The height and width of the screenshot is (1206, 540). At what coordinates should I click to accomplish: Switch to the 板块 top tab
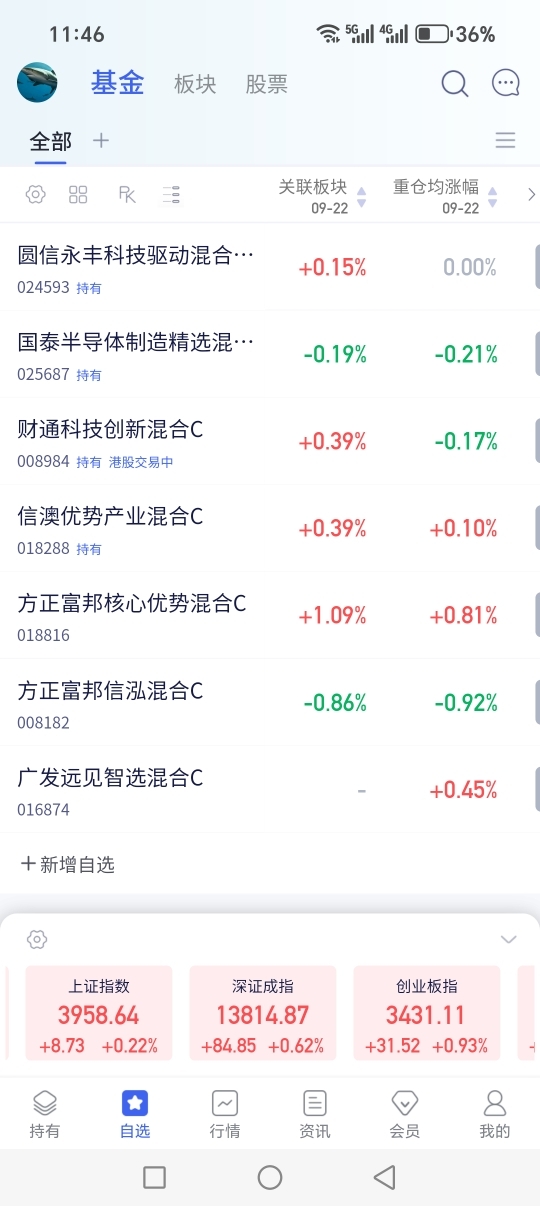tap(195, 84)
